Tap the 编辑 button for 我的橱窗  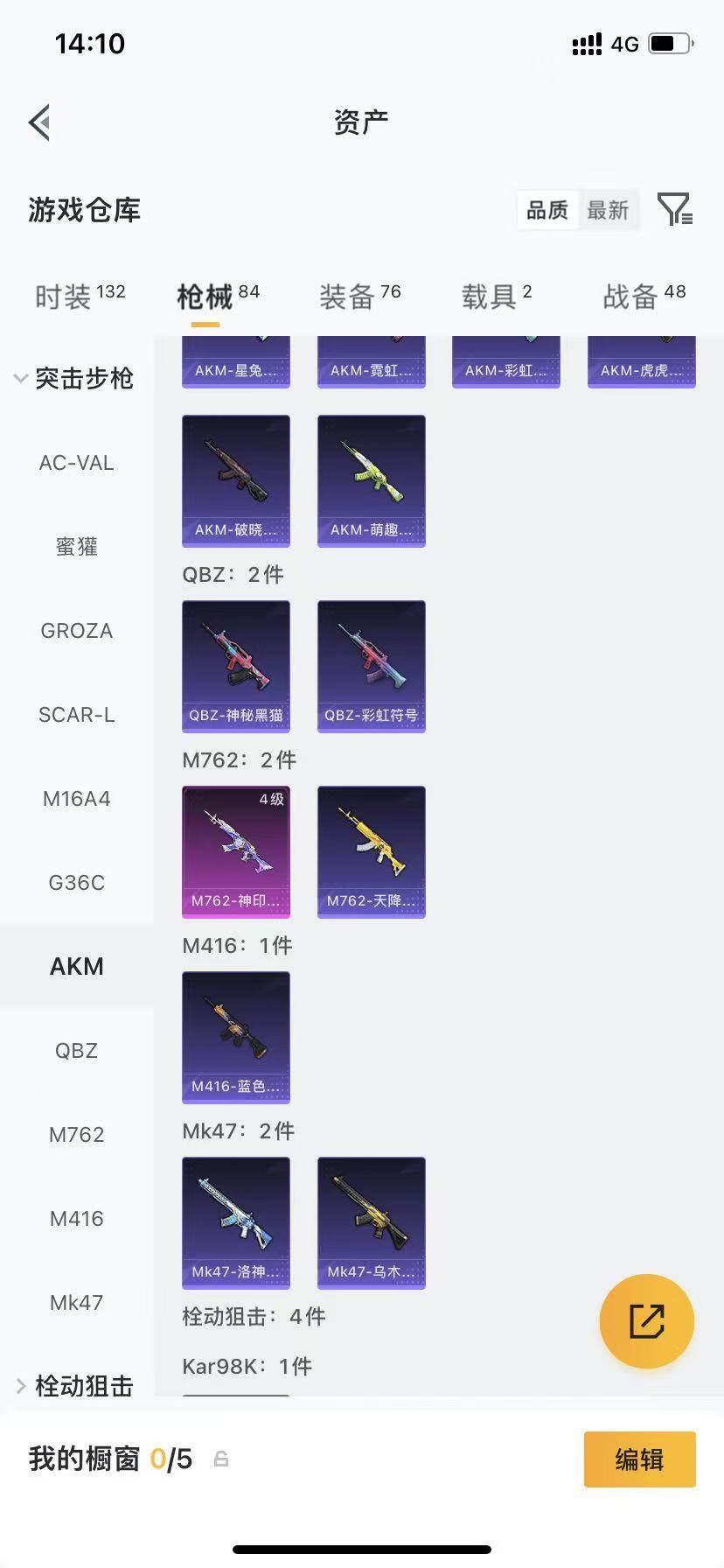(640, 1459)
